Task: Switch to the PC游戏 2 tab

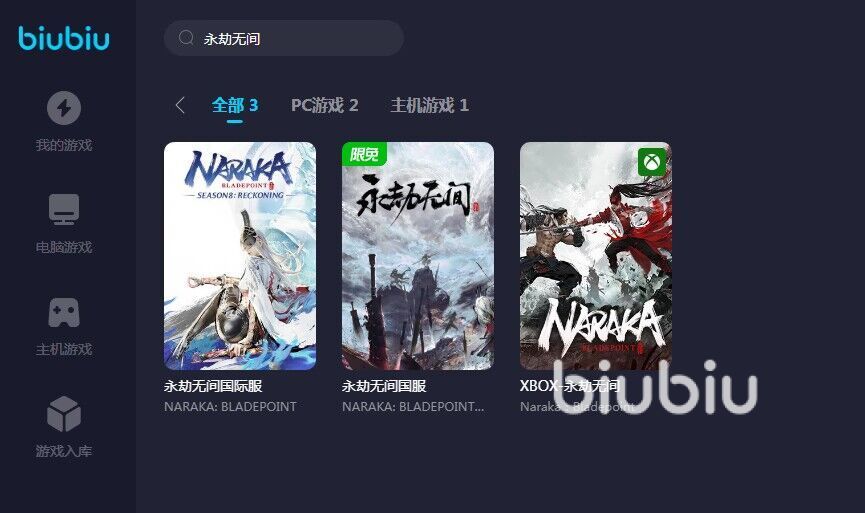Action: coord(324,105)
